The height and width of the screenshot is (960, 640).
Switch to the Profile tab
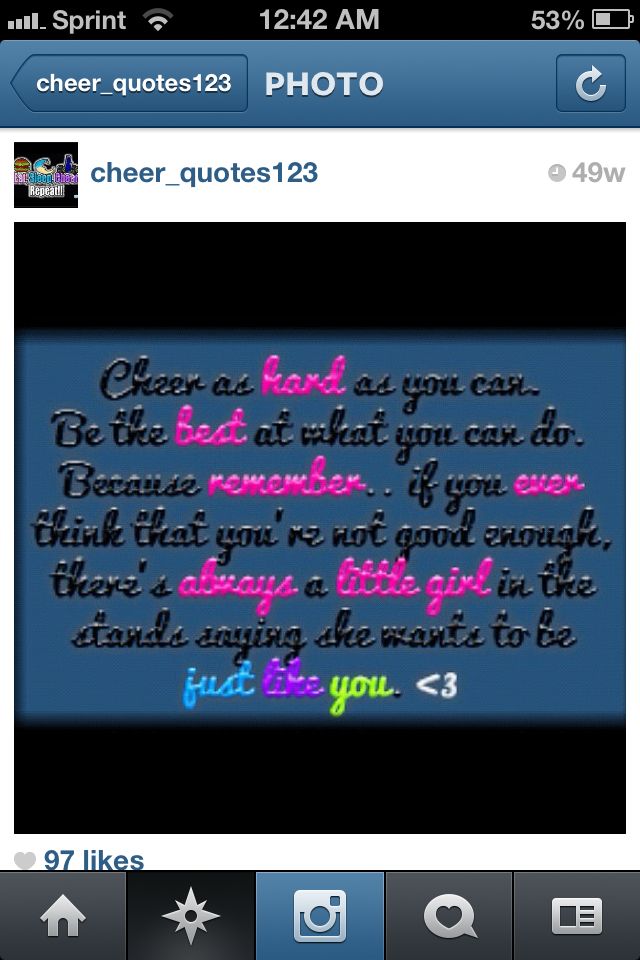tap(576, 916)
